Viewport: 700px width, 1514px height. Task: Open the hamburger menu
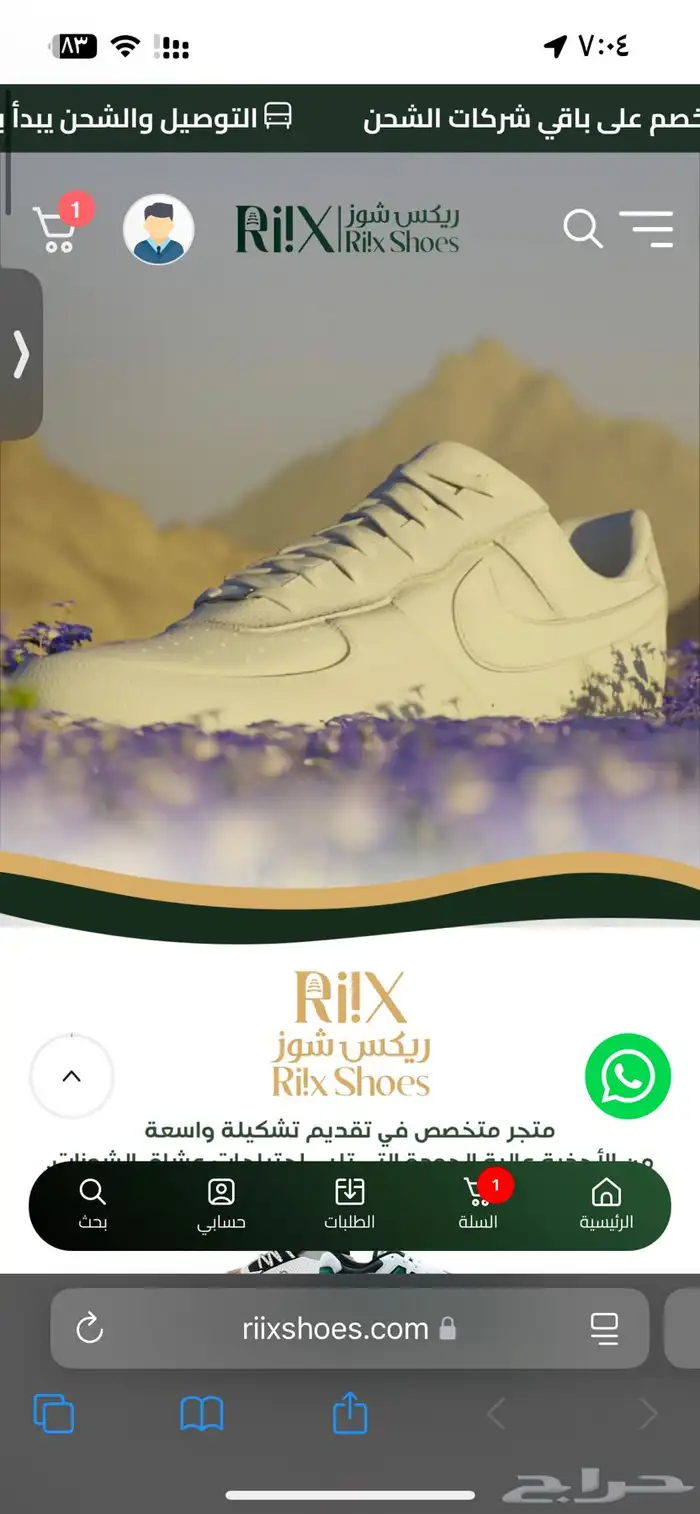(x=646, y=229)
